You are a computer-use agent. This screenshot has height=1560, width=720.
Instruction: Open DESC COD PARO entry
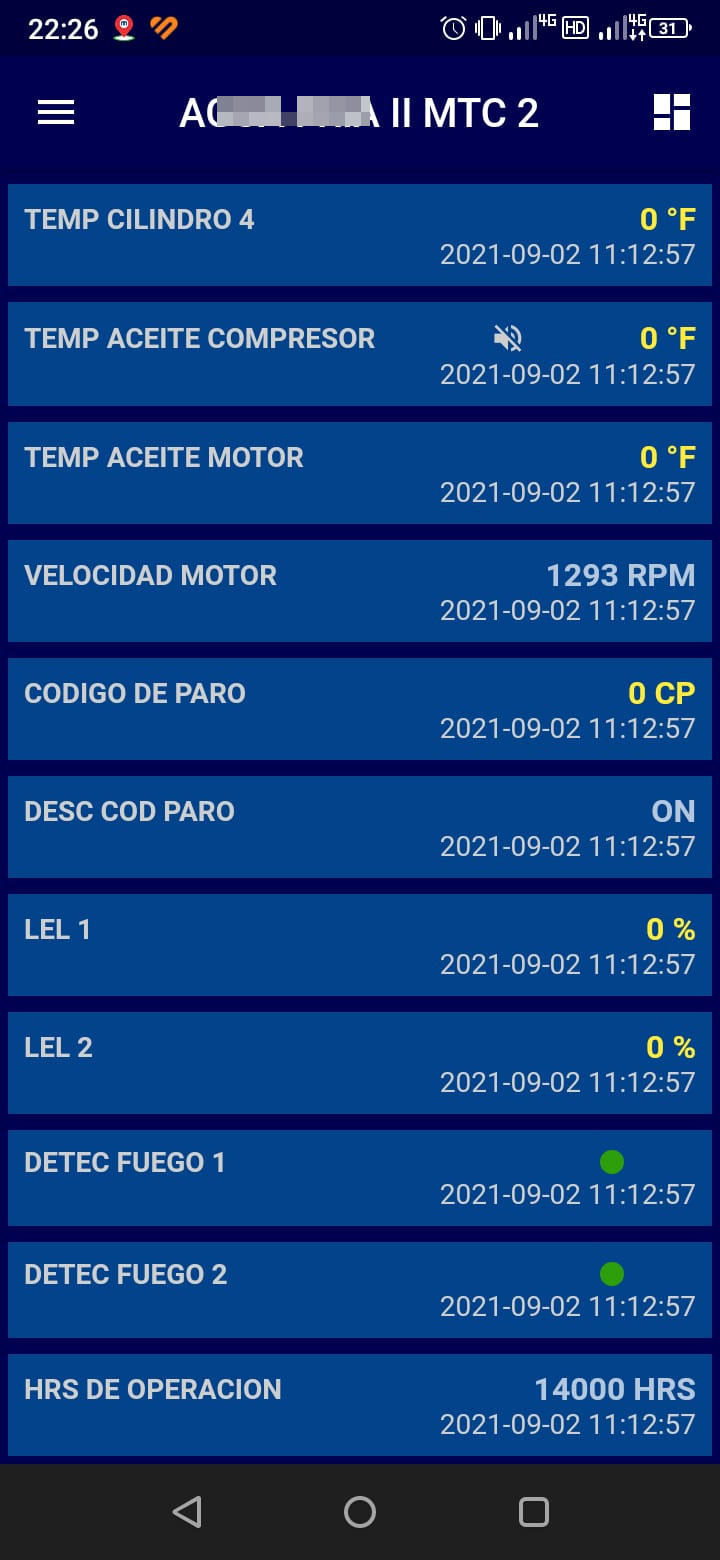[x=360, y=827]
